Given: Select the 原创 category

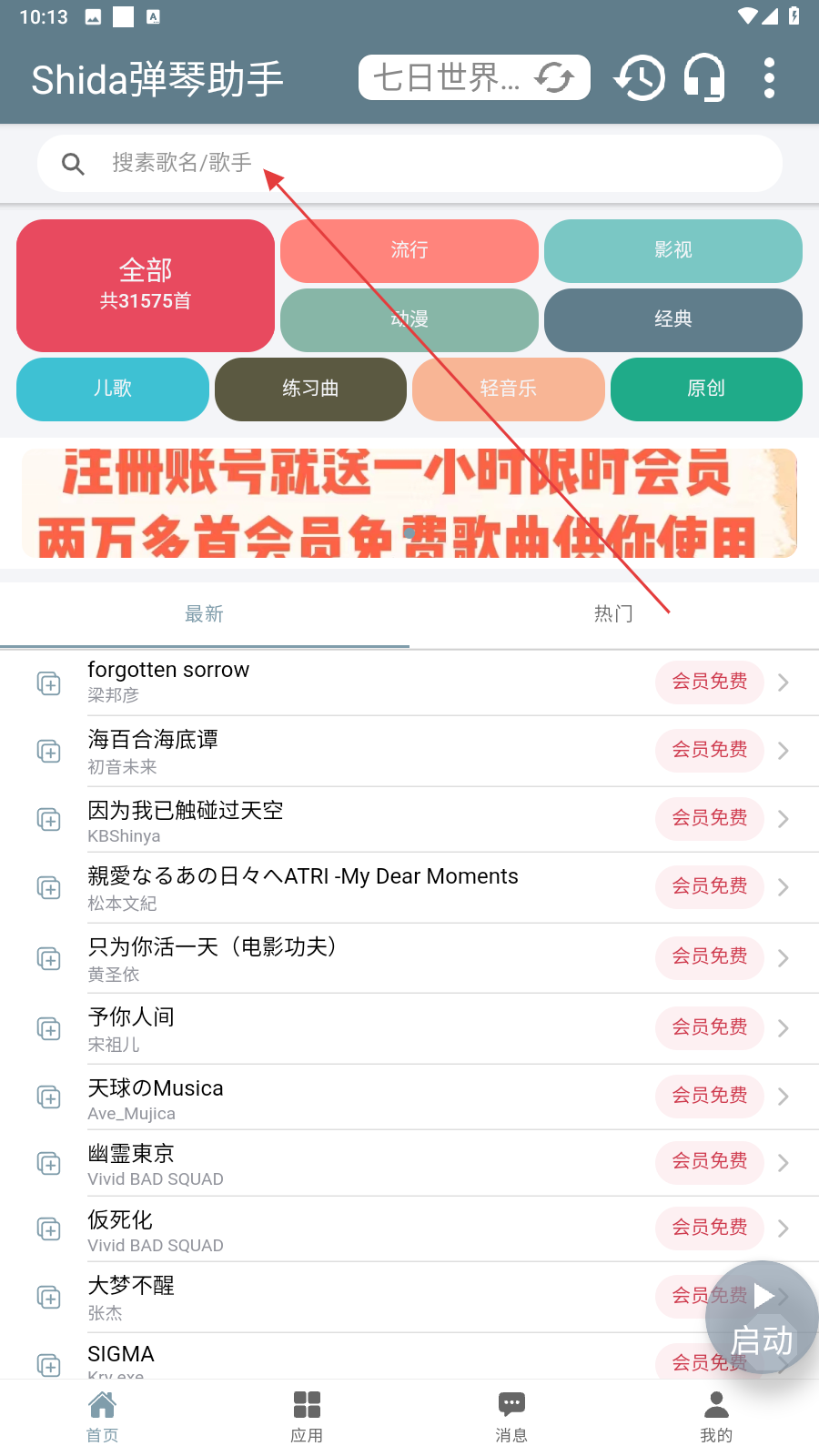Looking at the screenshot, I should tap(706, 389).
